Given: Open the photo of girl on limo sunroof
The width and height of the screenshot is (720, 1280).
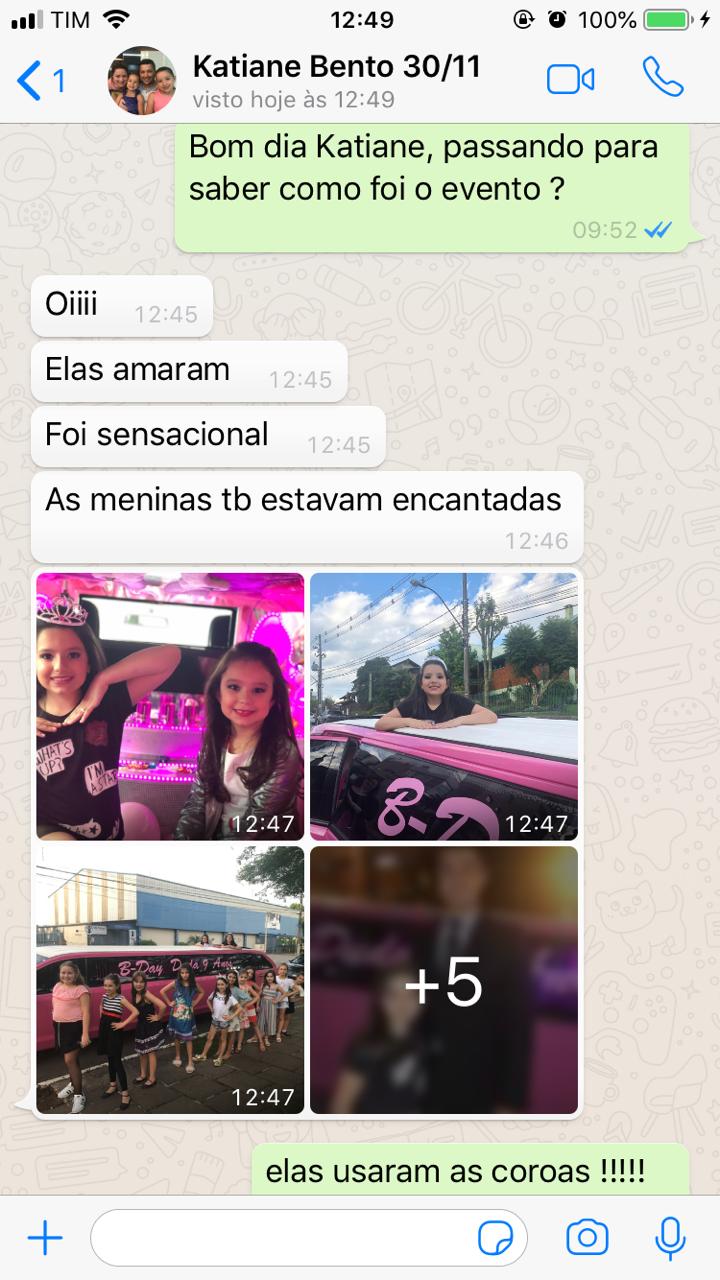Looking at the screenshot, I should [444, 706].
